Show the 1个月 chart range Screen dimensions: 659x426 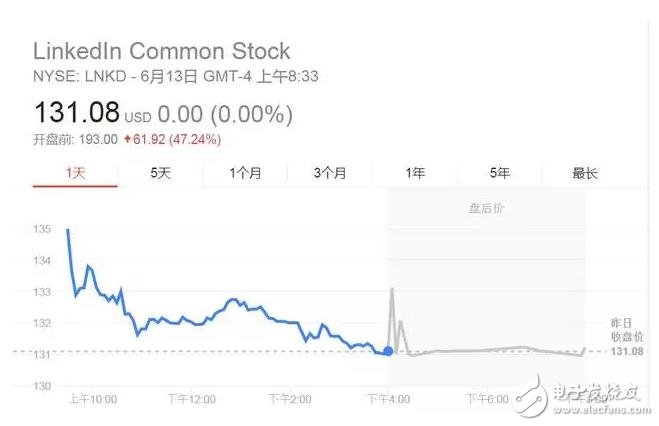pyautogui.click(x=245, y=173)
